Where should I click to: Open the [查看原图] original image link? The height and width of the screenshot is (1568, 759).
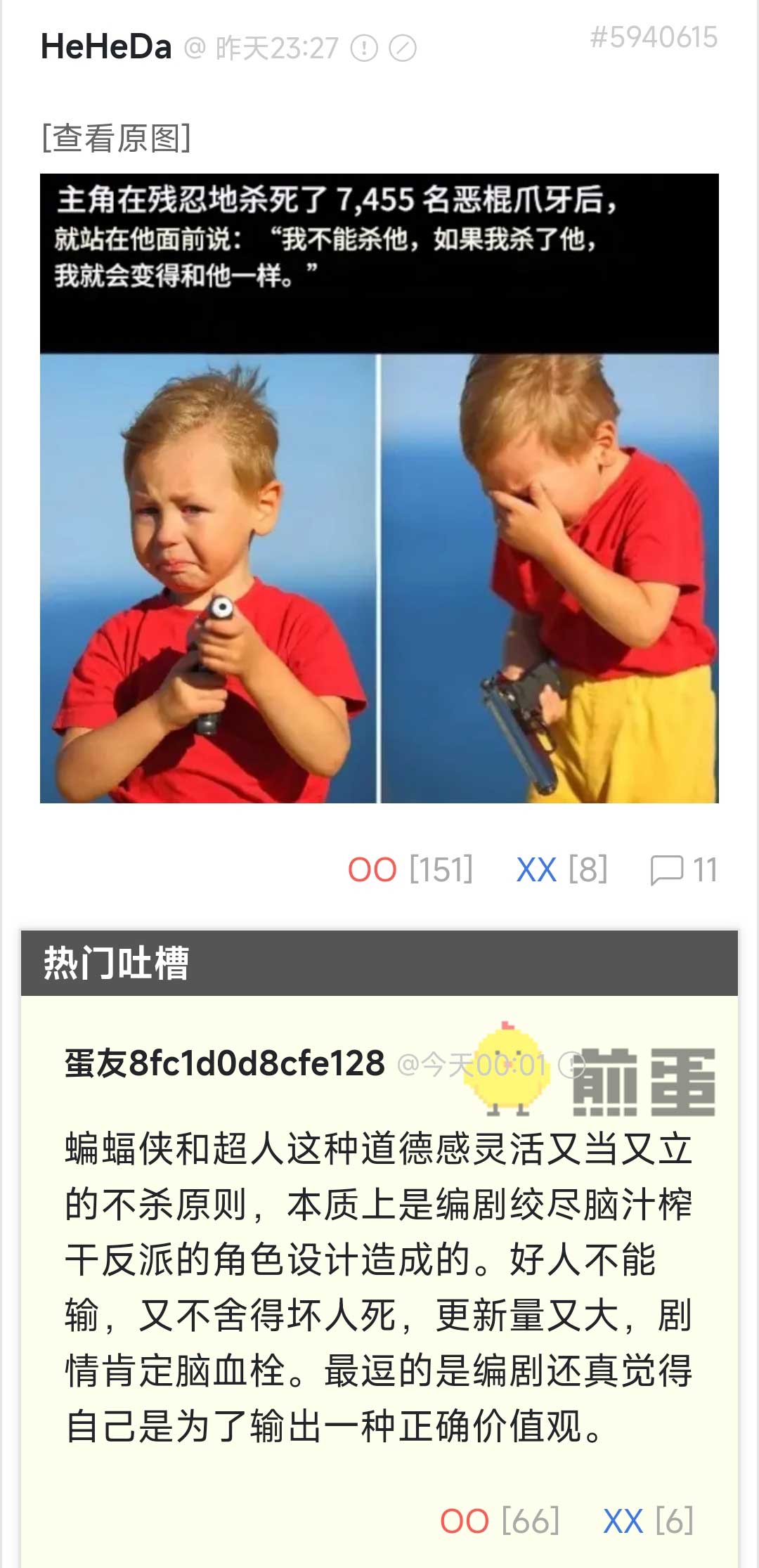pyautogui.click(x=116, y=138)
